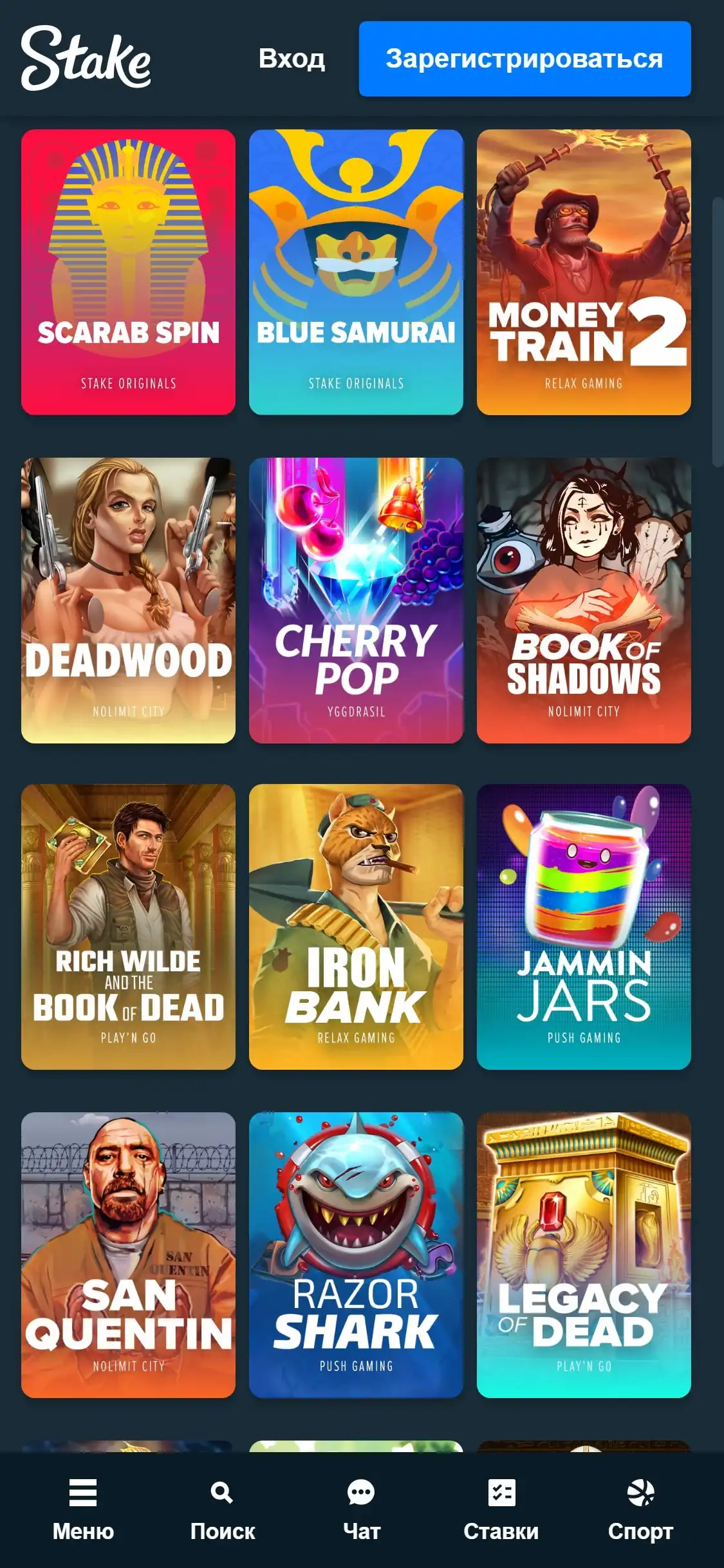This screenshot has width=724, height=1568.
Task: Tap the Вход login link
Action: click(292, 59)
